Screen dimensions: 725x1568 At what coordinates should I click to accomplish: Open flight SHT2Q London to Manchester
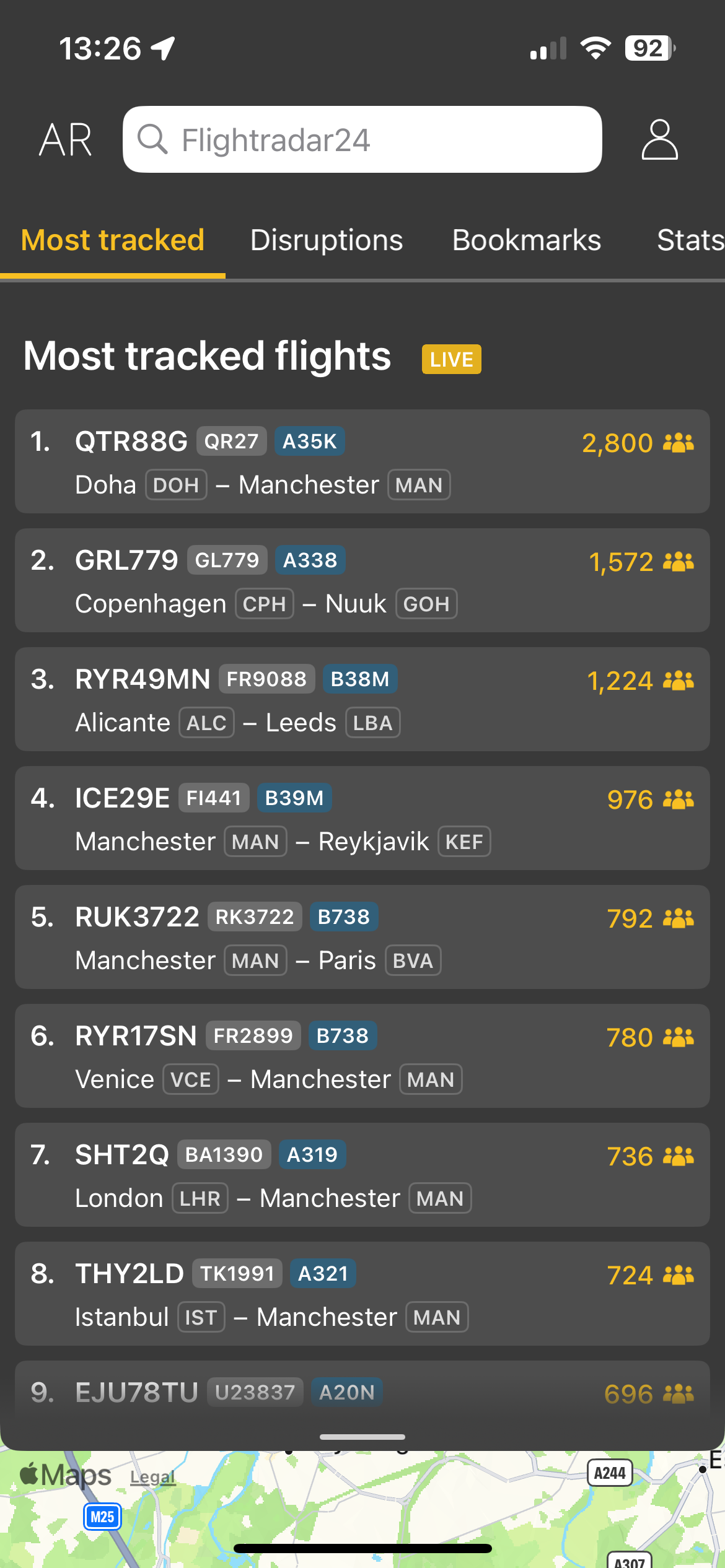(362, 1175)
